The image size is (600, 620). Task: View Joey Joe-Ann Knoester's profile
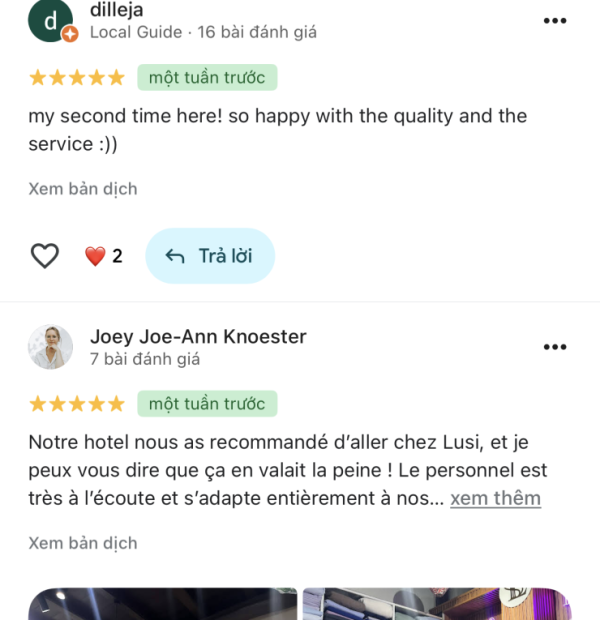[x=50, y=347]
